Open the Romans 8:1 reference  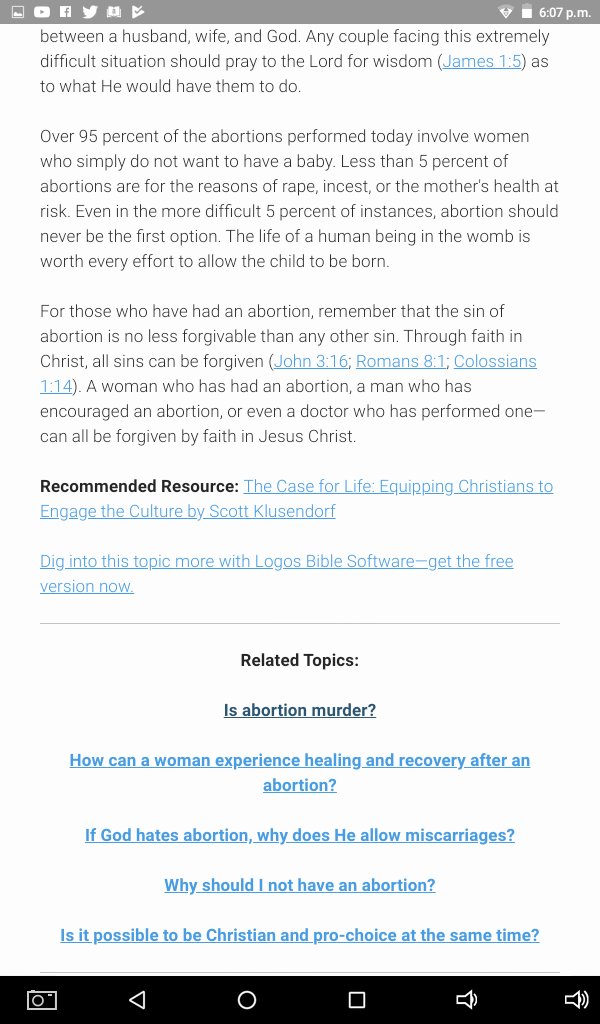click(401, 361)
